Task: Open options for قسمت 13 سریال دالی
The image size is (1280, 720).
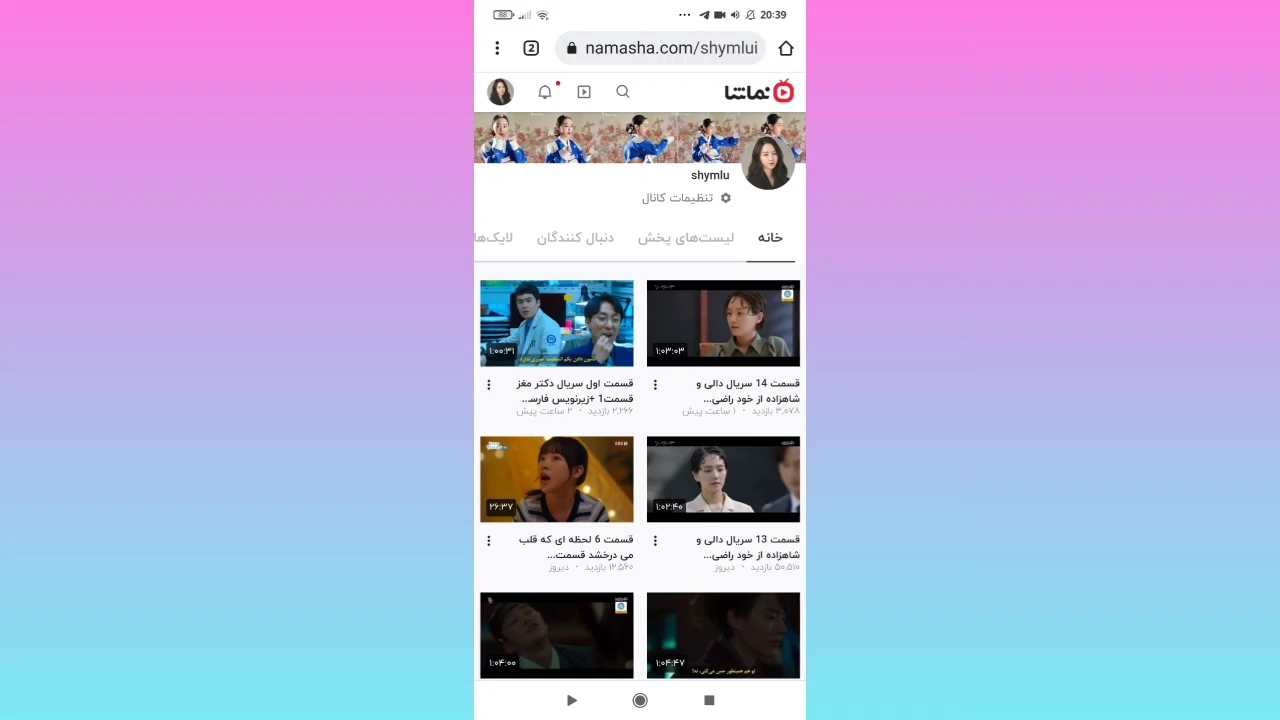Action: tap(655, 541)
